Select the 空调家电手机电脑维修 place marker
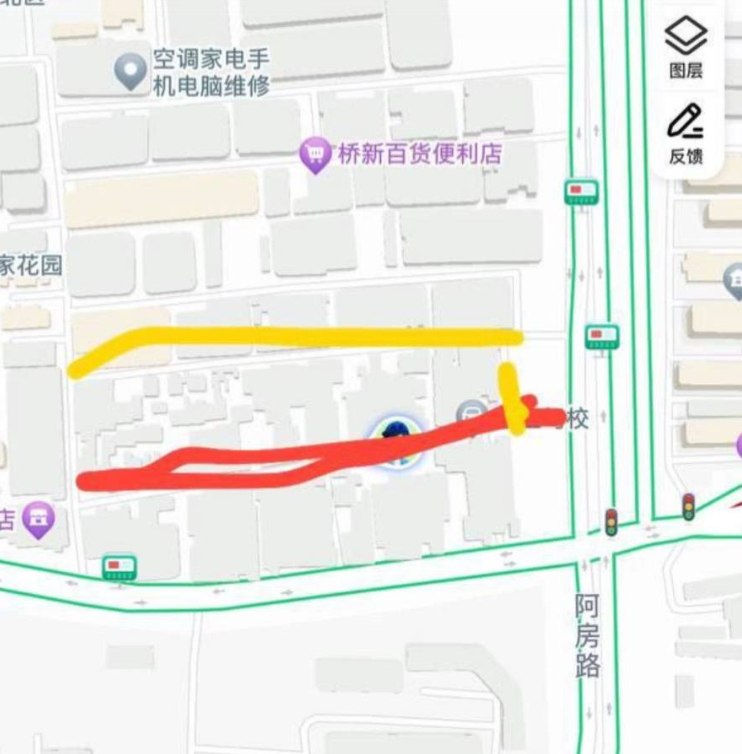This screenshot has width=742, height=754. (x=131, y=71)
